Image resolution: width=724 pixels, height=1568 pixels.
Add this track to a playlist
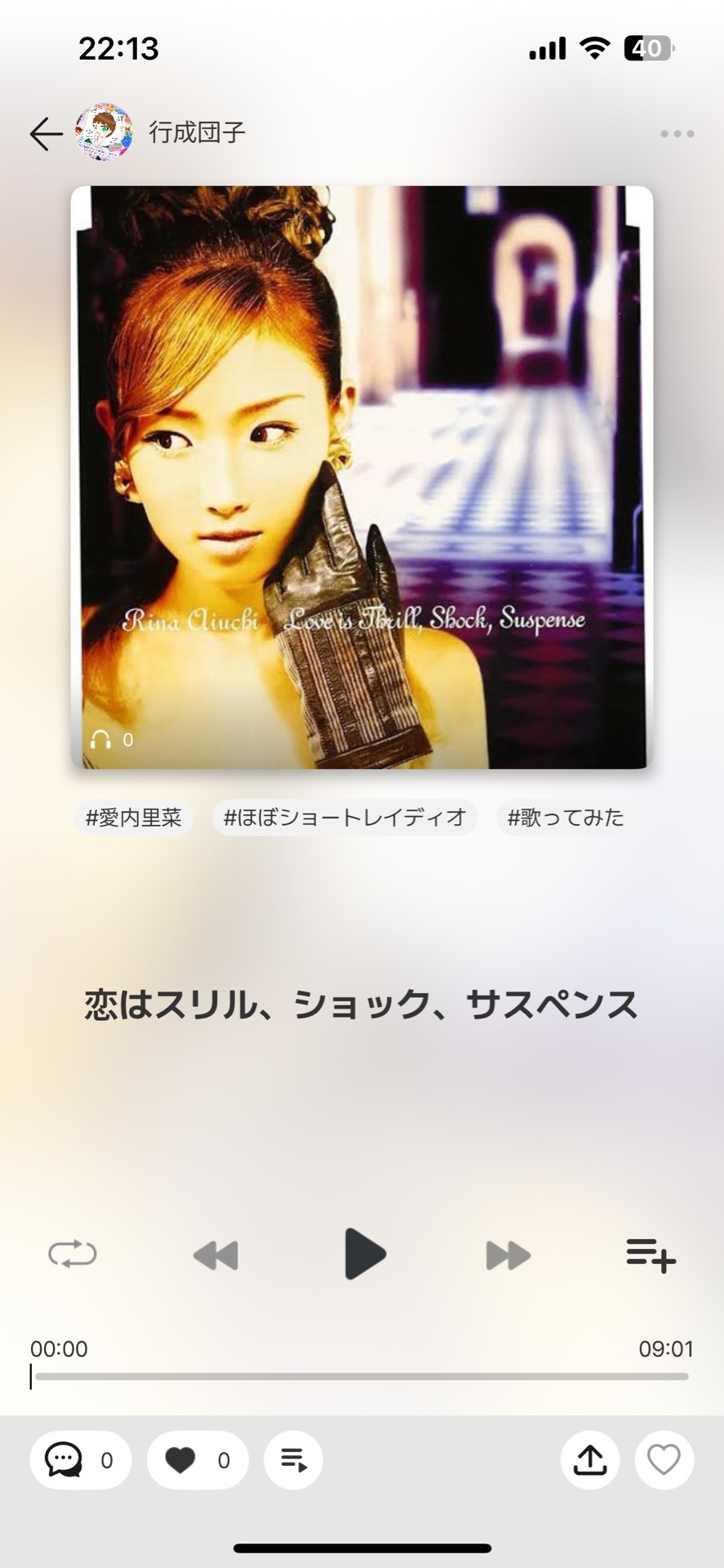point(651,1254)
